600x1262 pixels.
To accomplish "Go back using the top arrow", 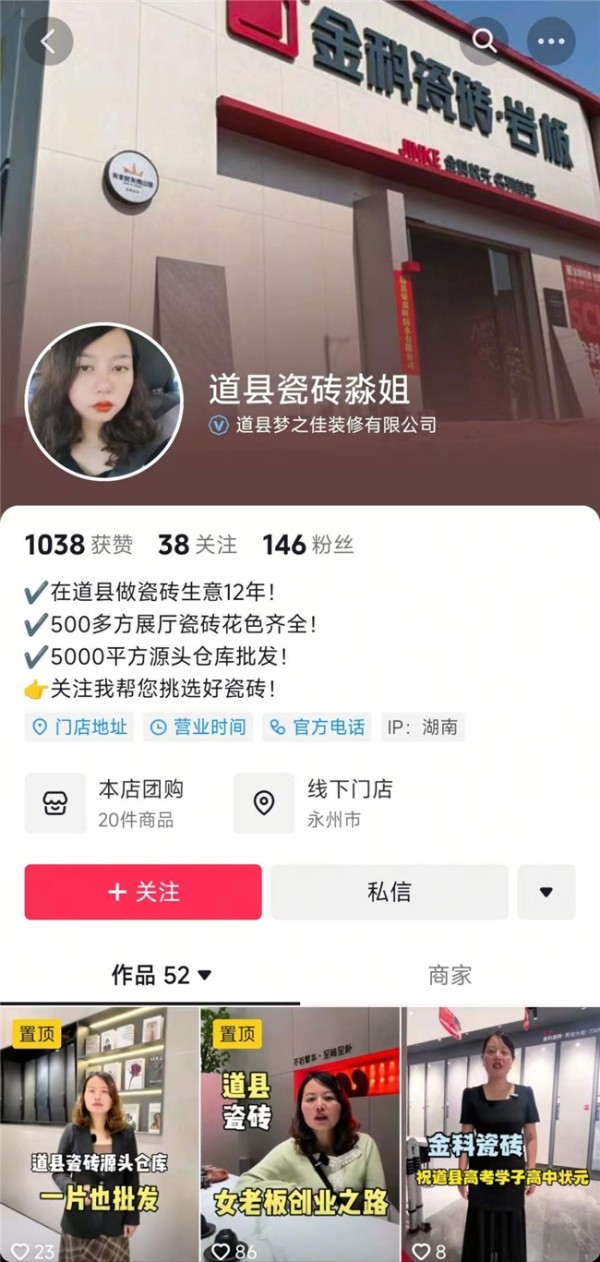I will click(x=49, y=41).
